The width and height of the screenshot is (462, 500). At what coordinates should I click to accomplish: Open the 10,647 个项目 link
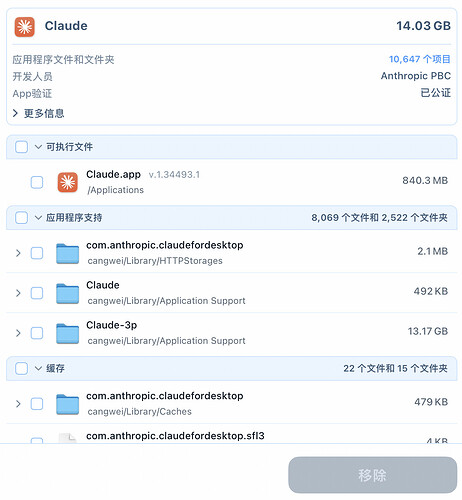pyautogui.click(x=420, y=59)
